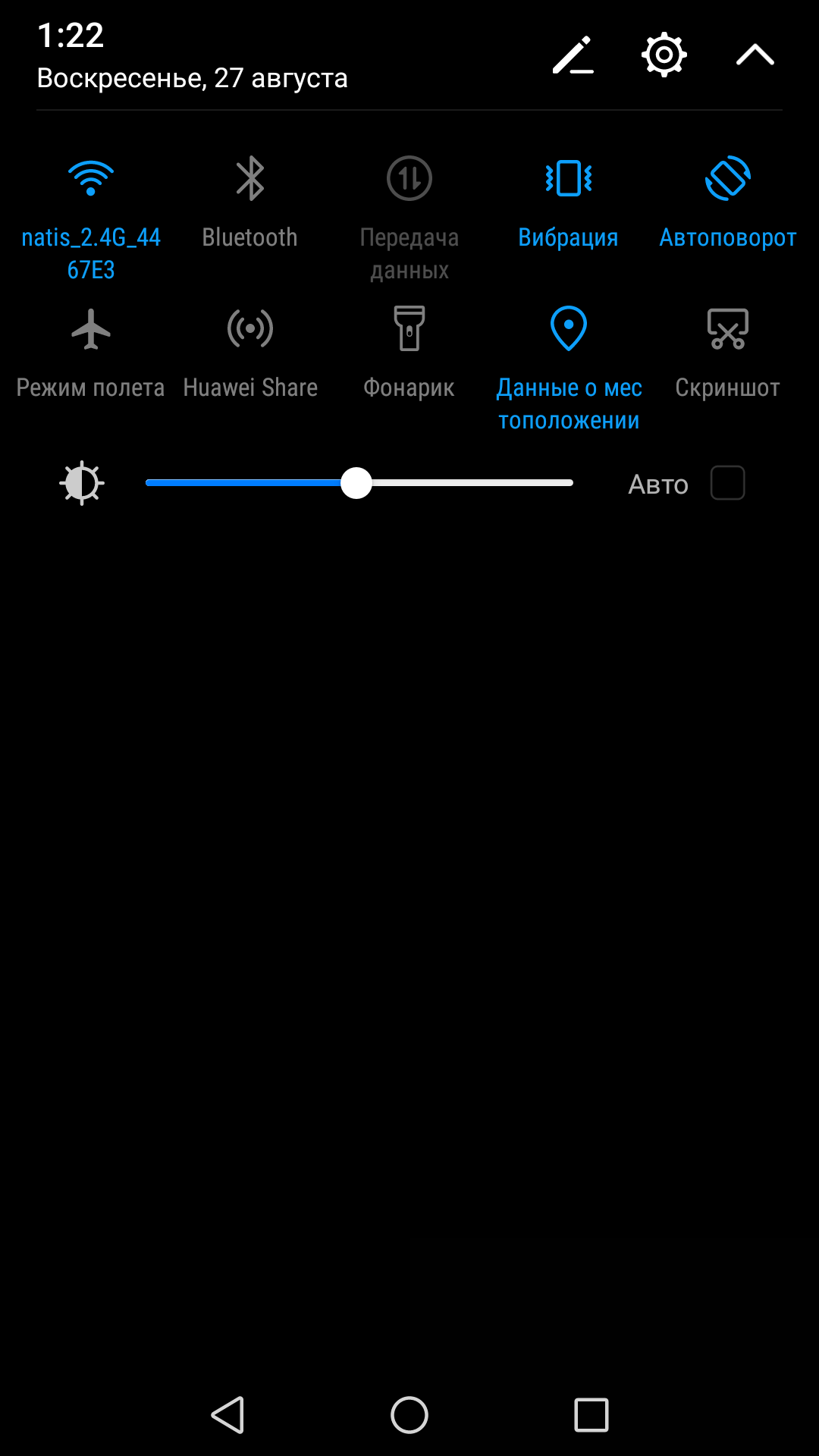This screenshot has width=819, height=1456.
Task: Turn on the Фонарик flashlight
Action: 409,329
